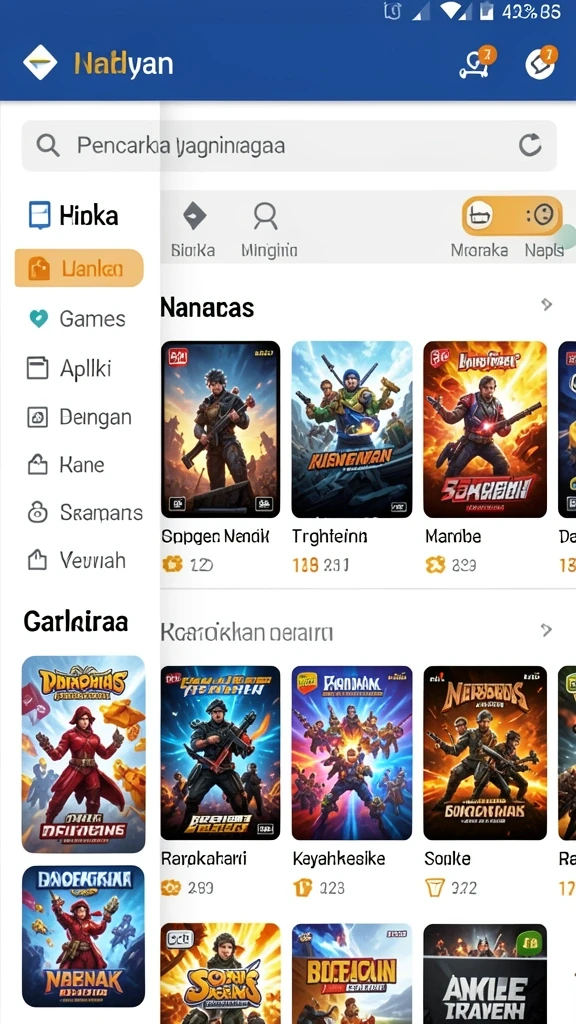Tap the Pencarka search field

pos(289,145)
